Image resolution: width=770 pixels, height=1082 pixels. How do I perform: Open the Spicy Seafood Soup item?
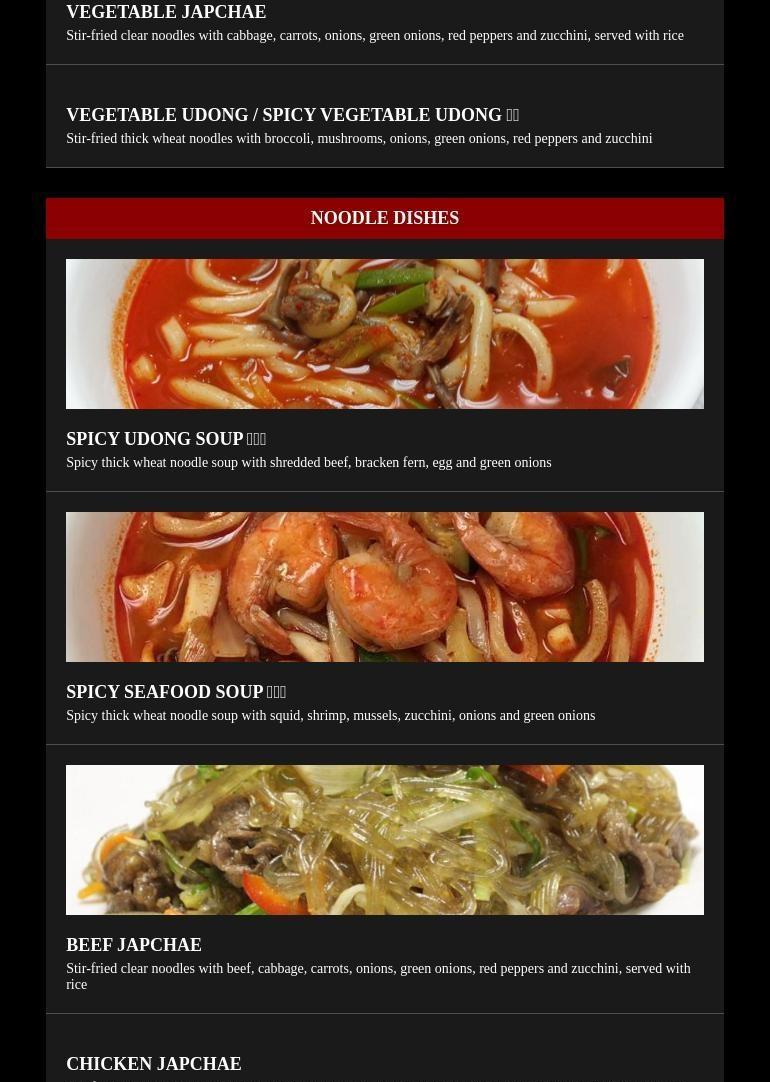176,692
